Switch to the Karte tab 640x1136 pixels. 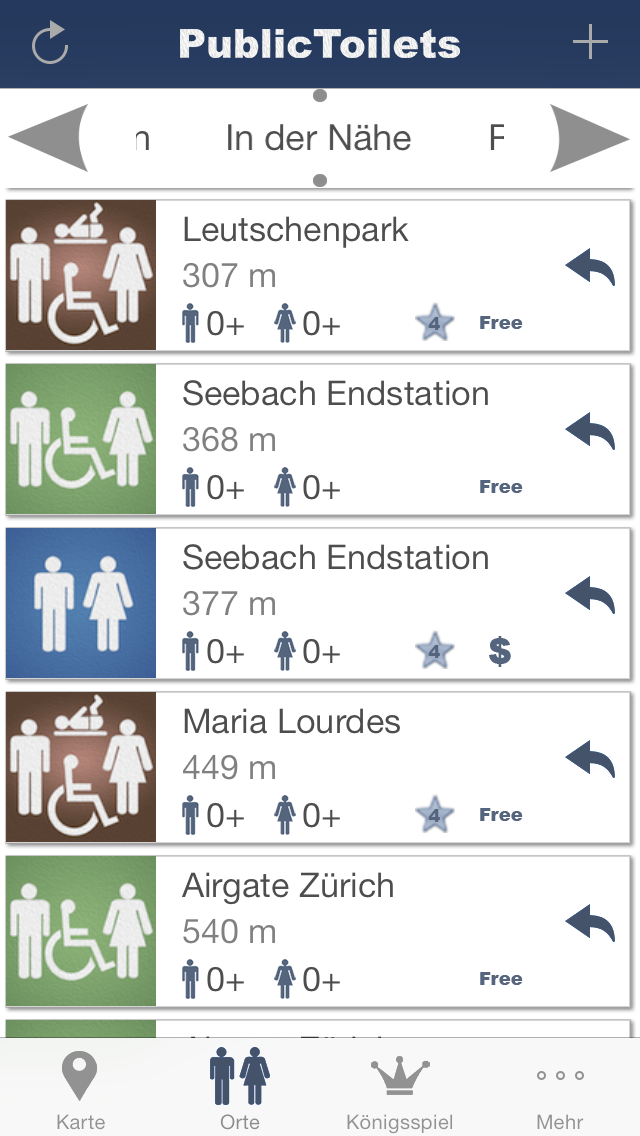(x=80, y=1090)
